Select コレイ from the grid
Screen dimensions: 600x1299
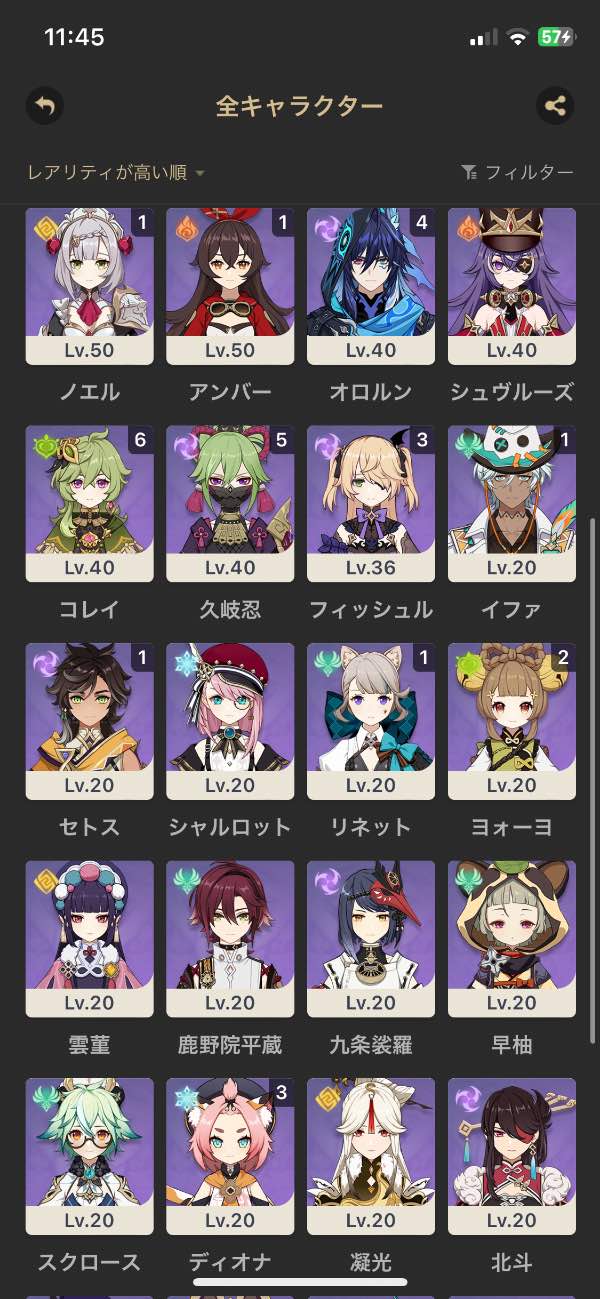click(90, 503)
